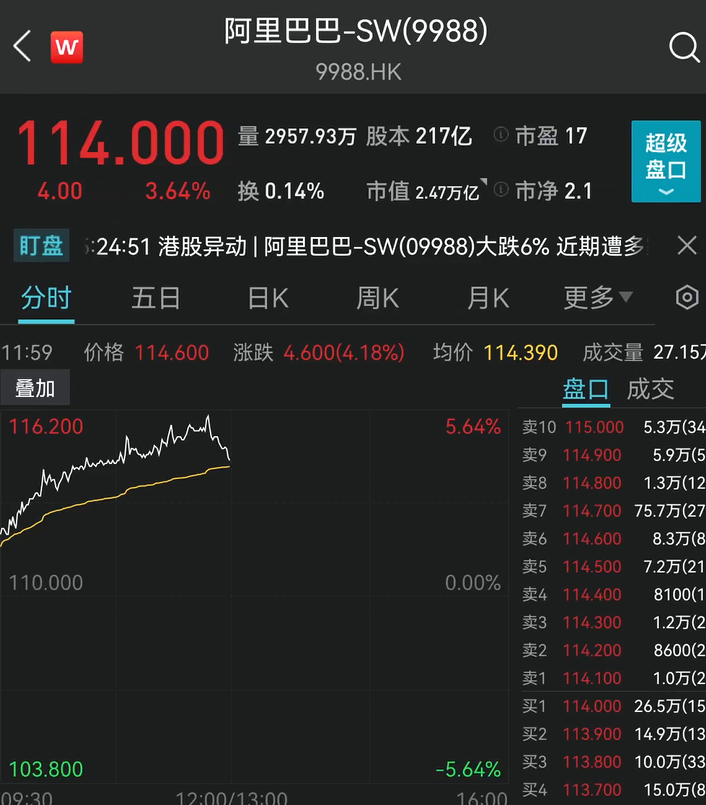Switch to the 日K chart
This screenshot has height=805, width=706.
tap(268, 297)
